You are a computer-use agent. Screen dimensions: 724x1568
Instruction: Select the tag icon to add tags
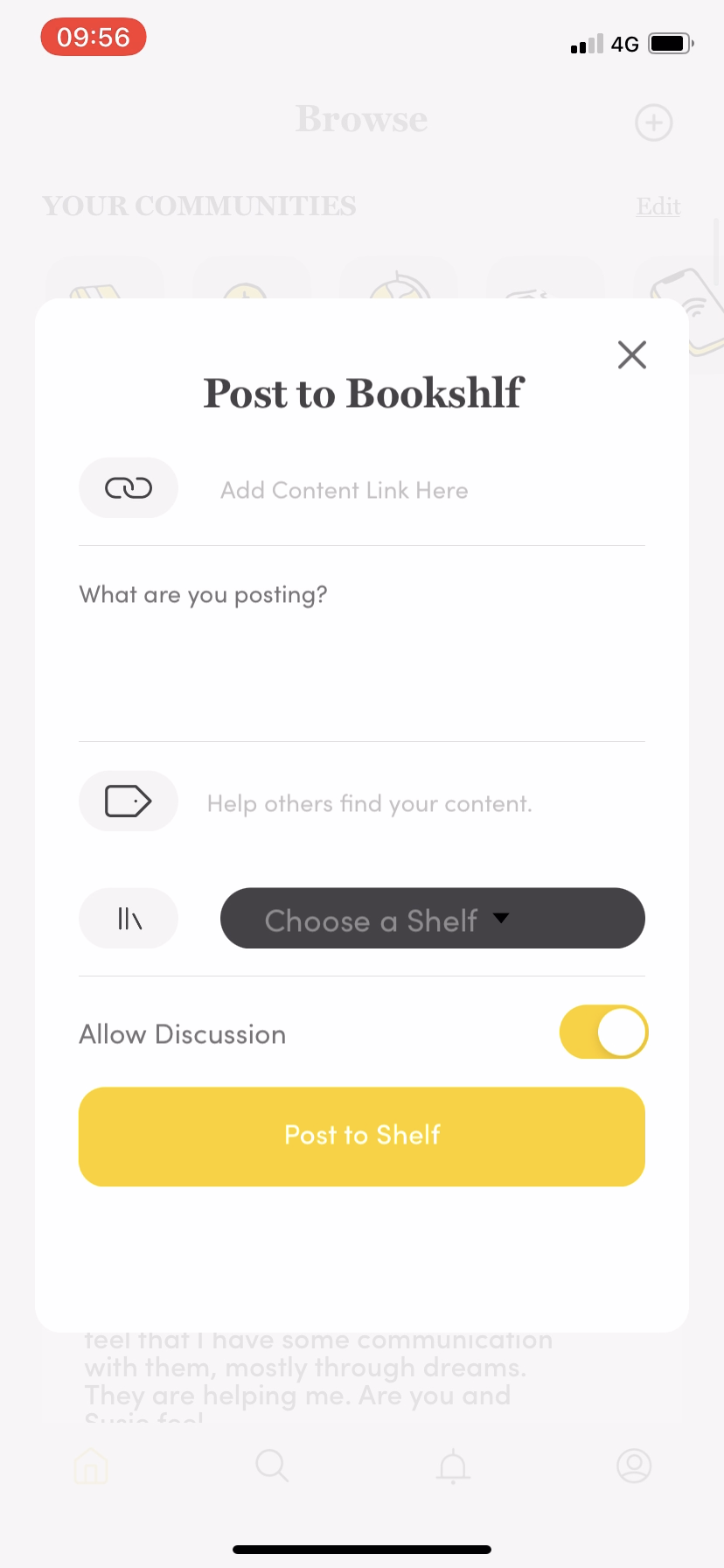point(128,801)
